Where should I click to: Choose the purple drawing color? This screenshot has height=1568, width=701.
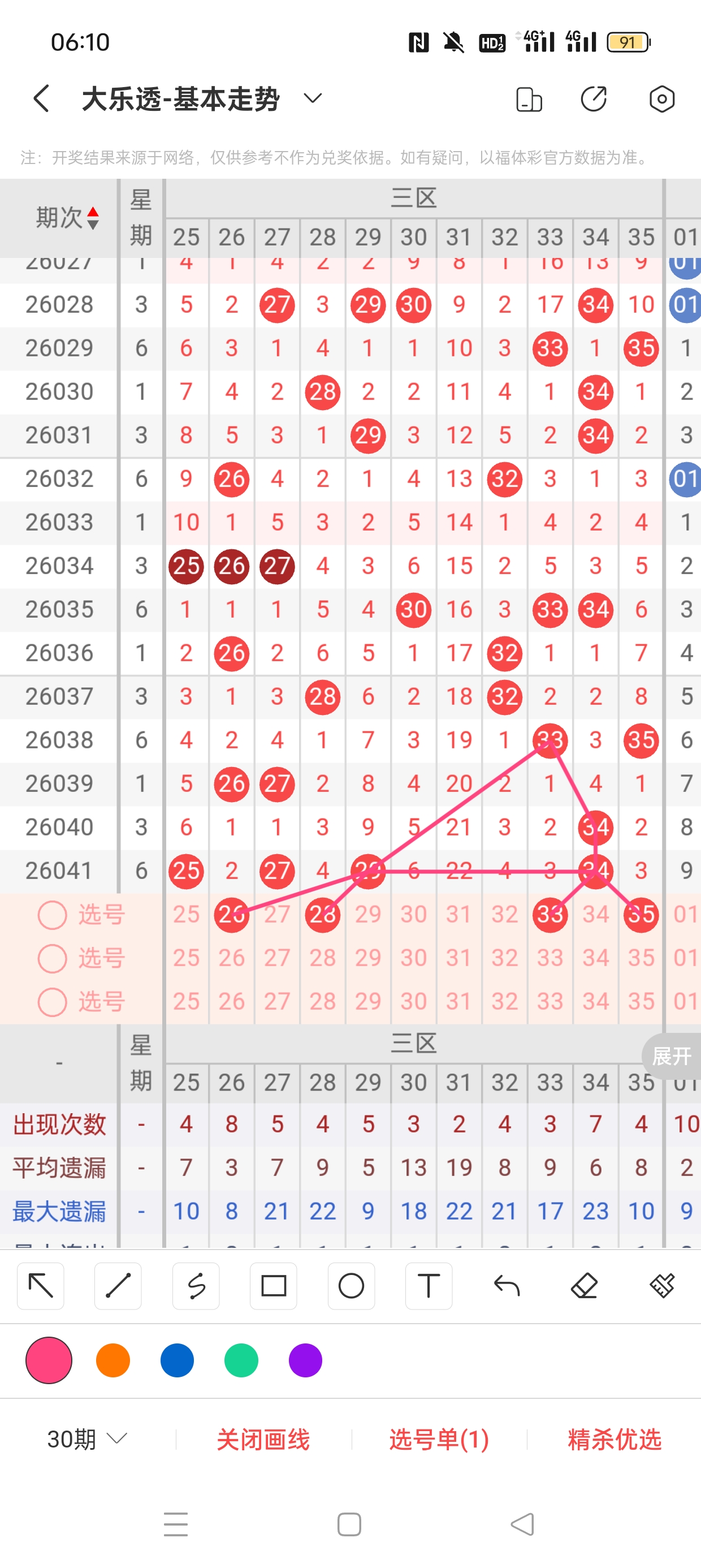[x=305, y=1360]
